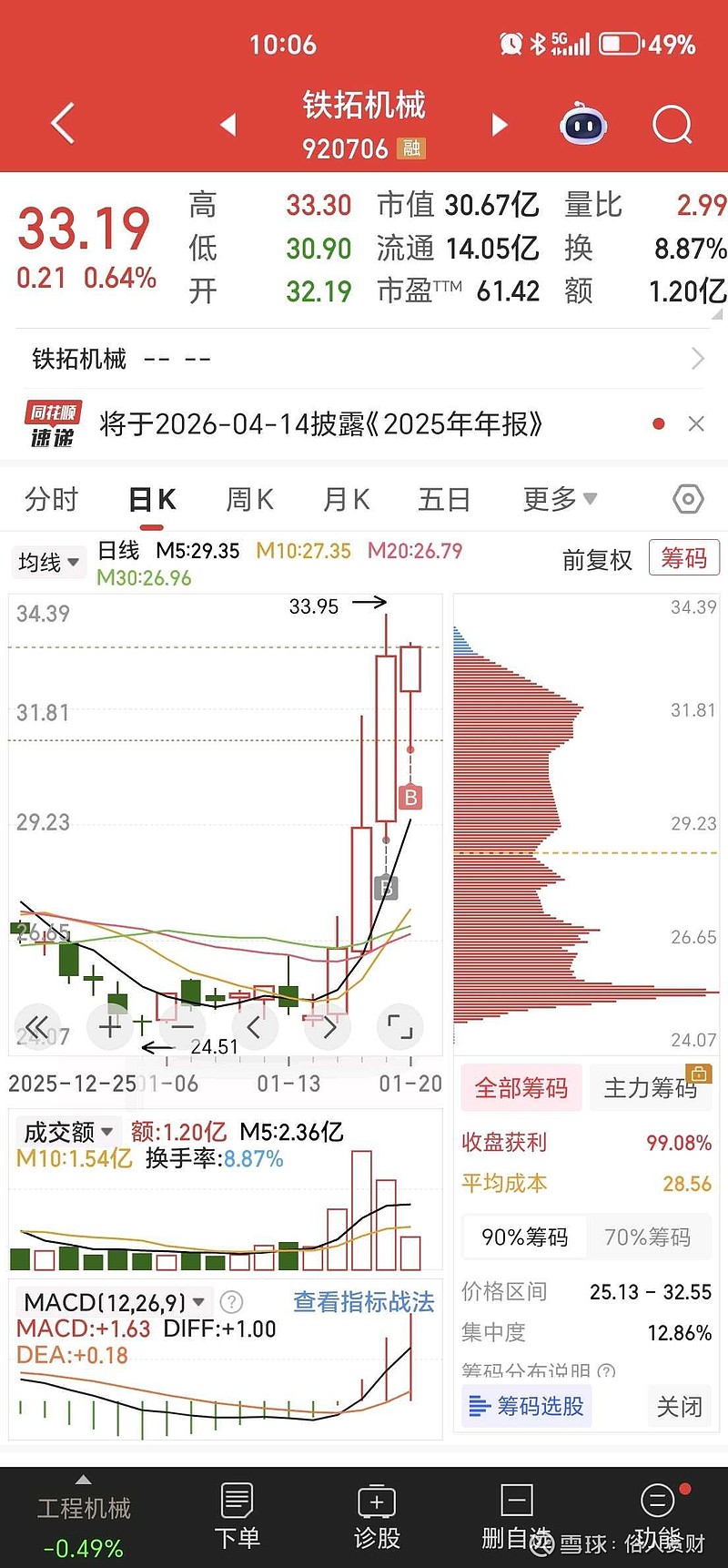Switch to the previous stock
The height and width of the screenshot is (1568, 728).
click(x=228, y=124)
